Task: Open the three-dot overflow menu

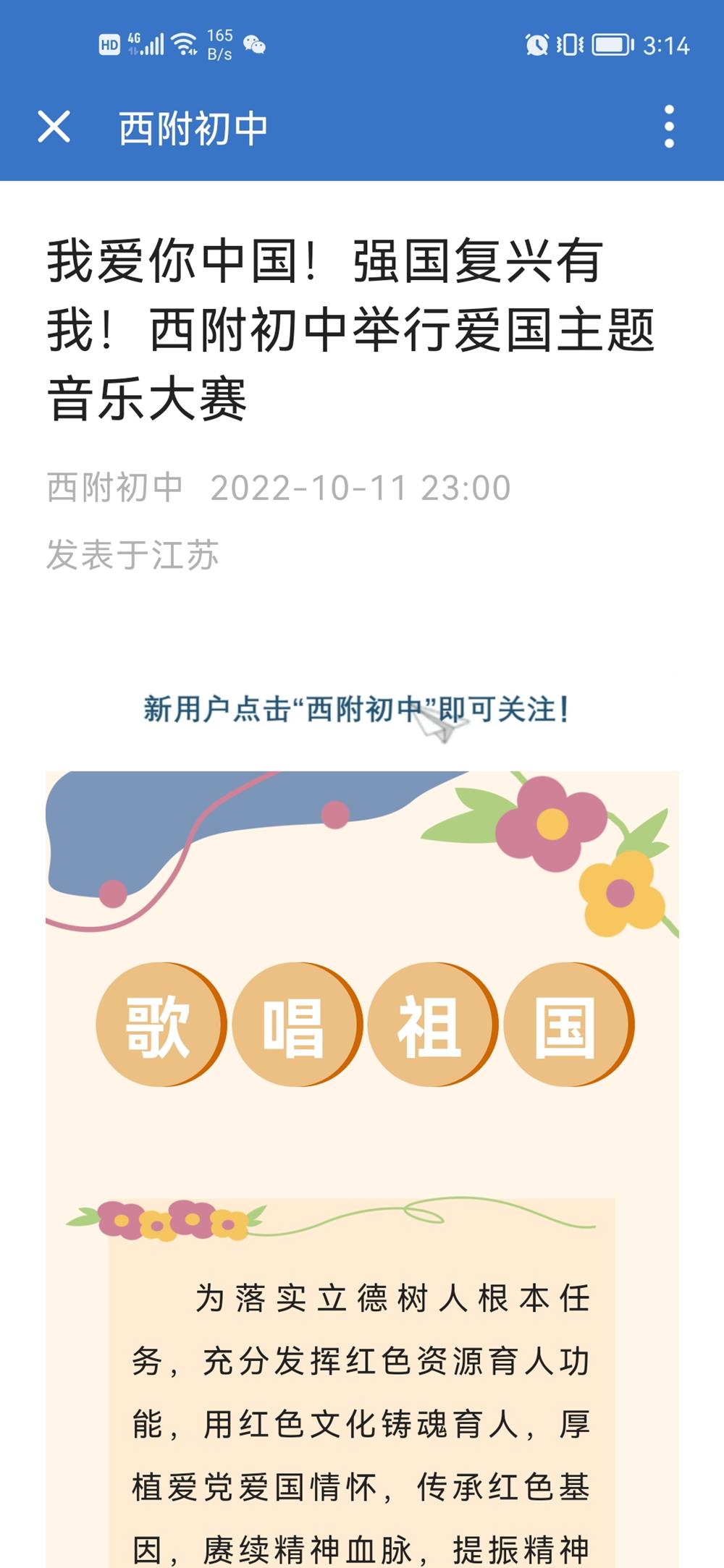Action: click(x=669, y=127)
